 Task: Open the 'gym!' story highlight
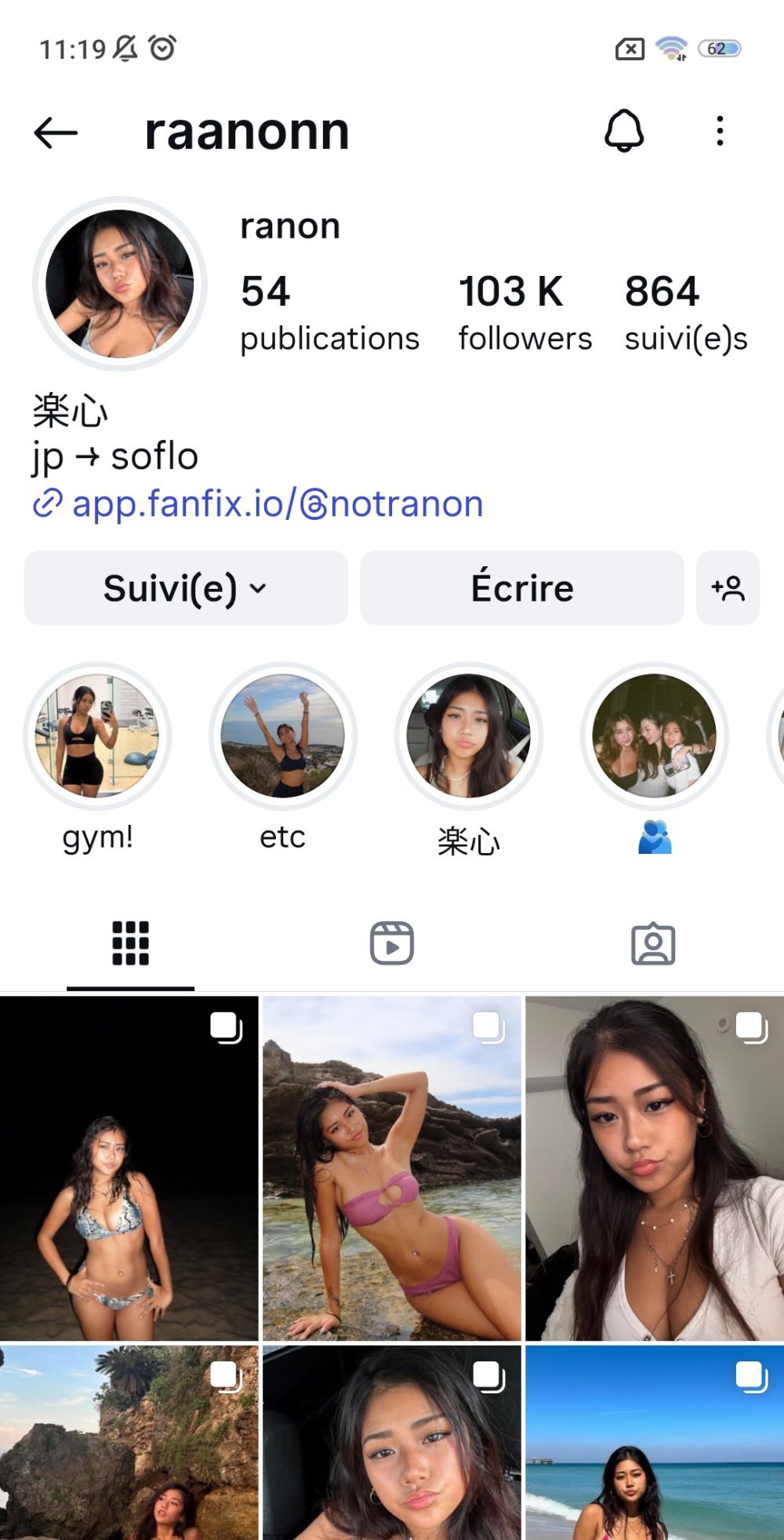click(x=97, y=735)
